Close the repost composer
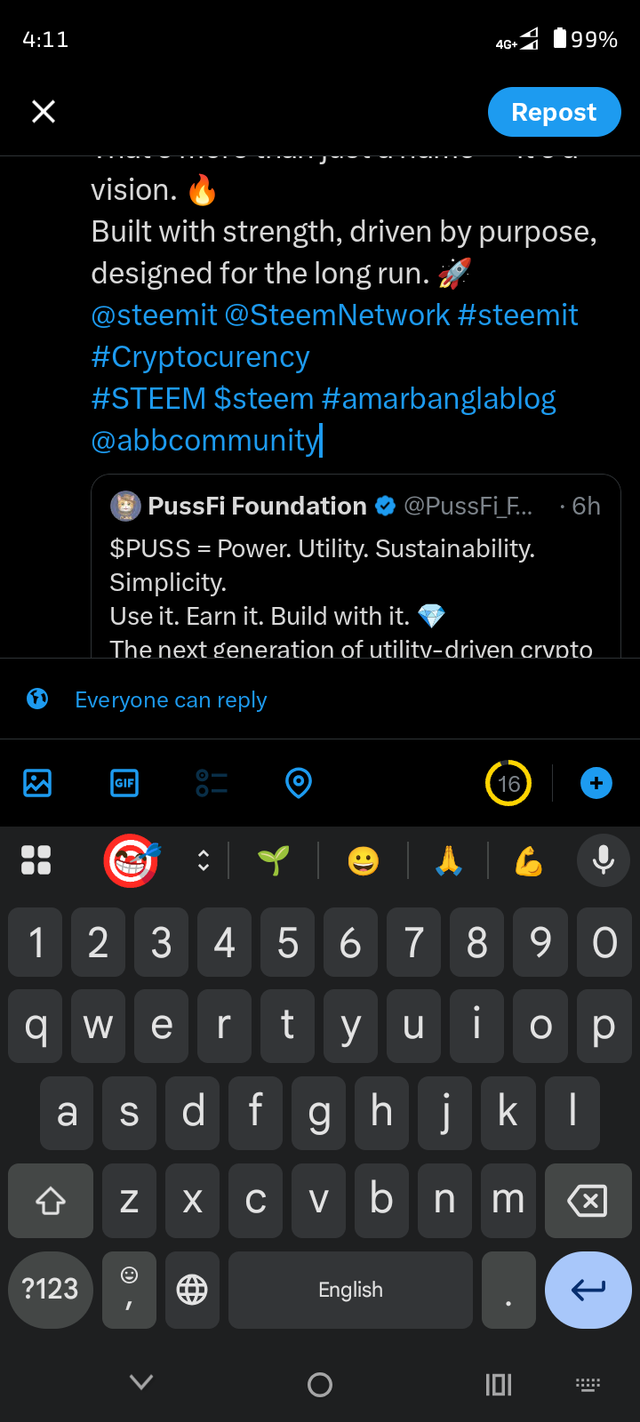The height and width of the screenshot is (1422, 640). (x=43, y=112)
